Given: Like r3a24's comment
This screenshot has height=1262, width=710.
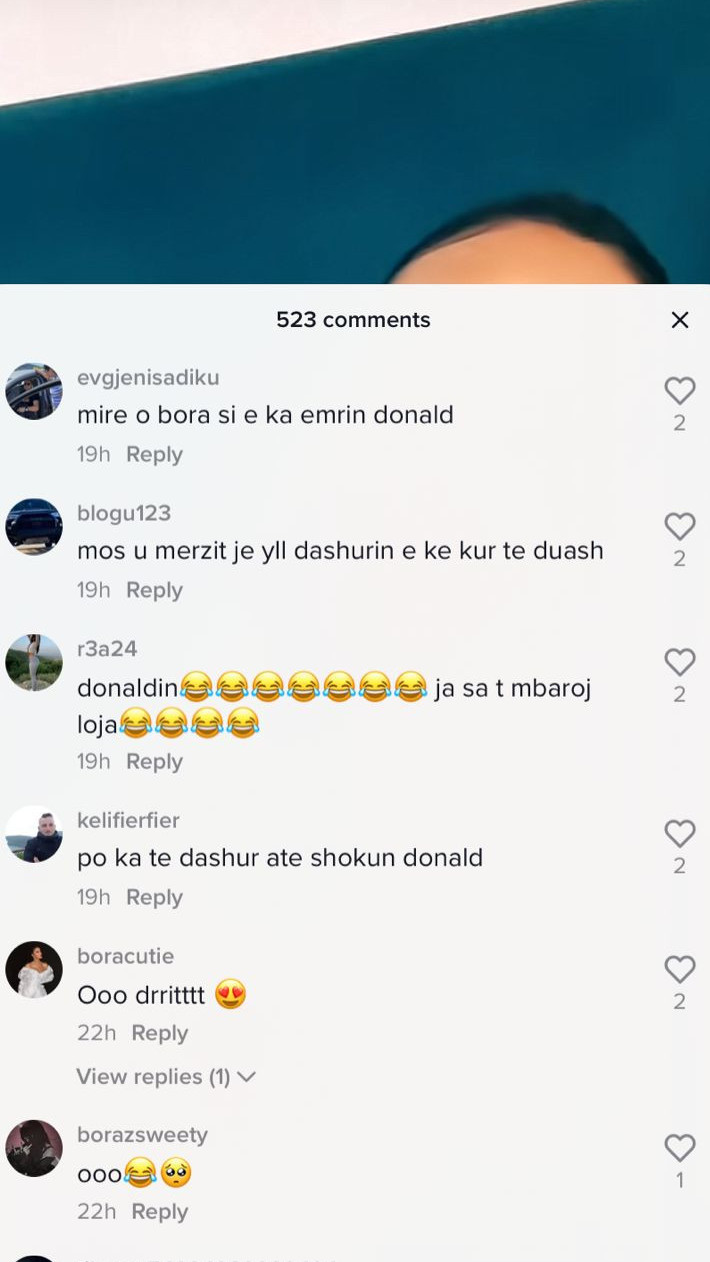Looking at the screenshot, I should pyautogui.click(x=680, y=662).
